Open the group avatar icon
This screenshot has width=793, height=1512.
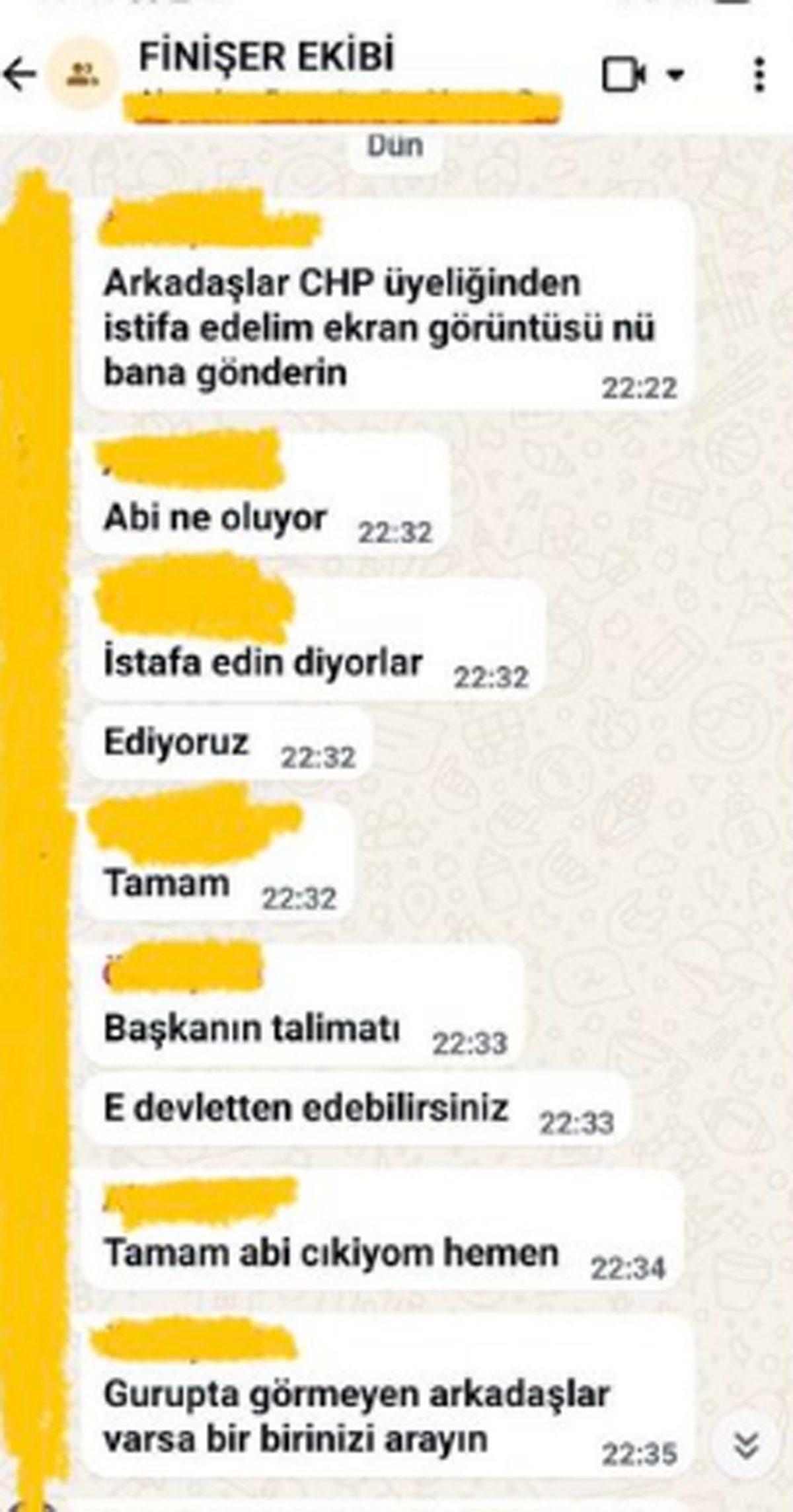(83, 74)
